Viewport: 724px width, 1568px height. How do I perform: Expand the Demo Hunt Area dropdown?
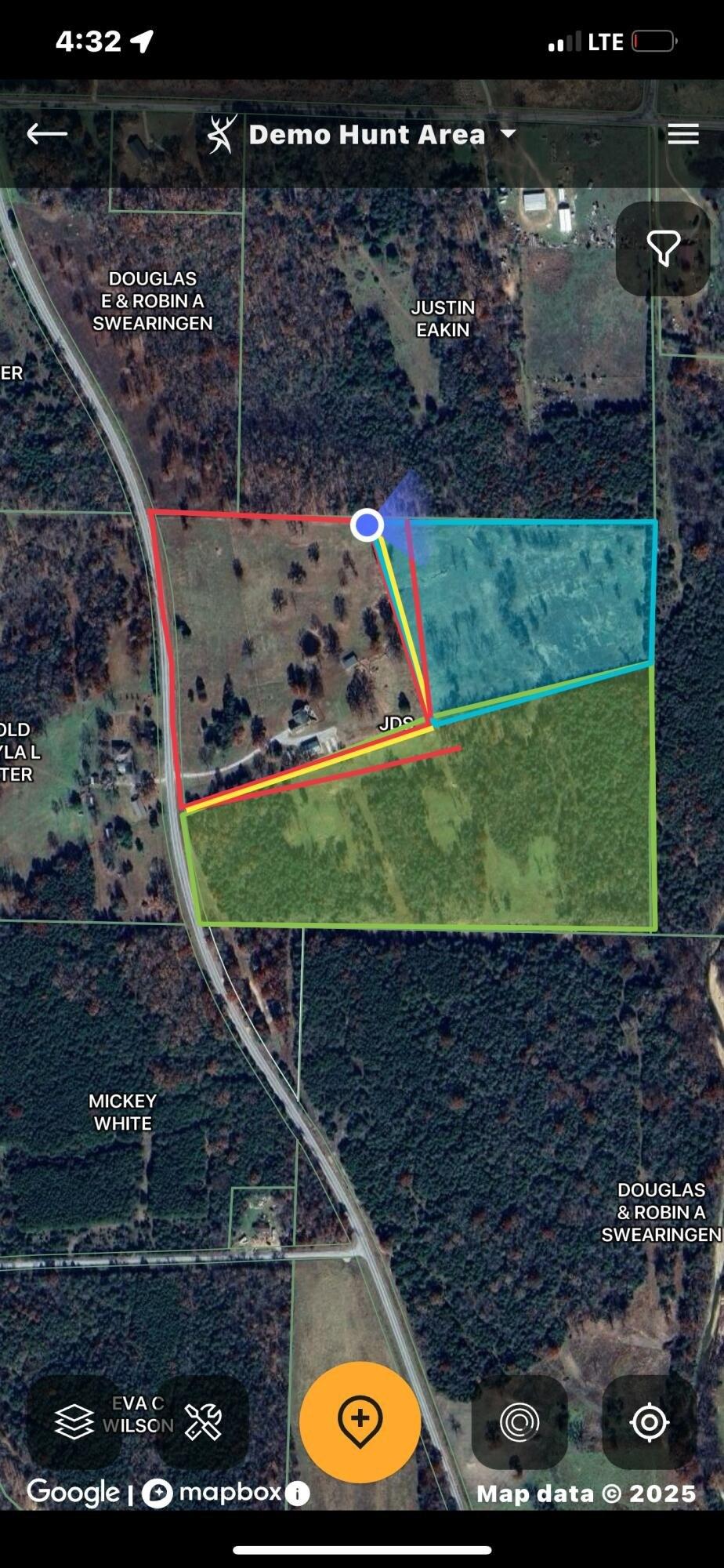tap(508, 134)
